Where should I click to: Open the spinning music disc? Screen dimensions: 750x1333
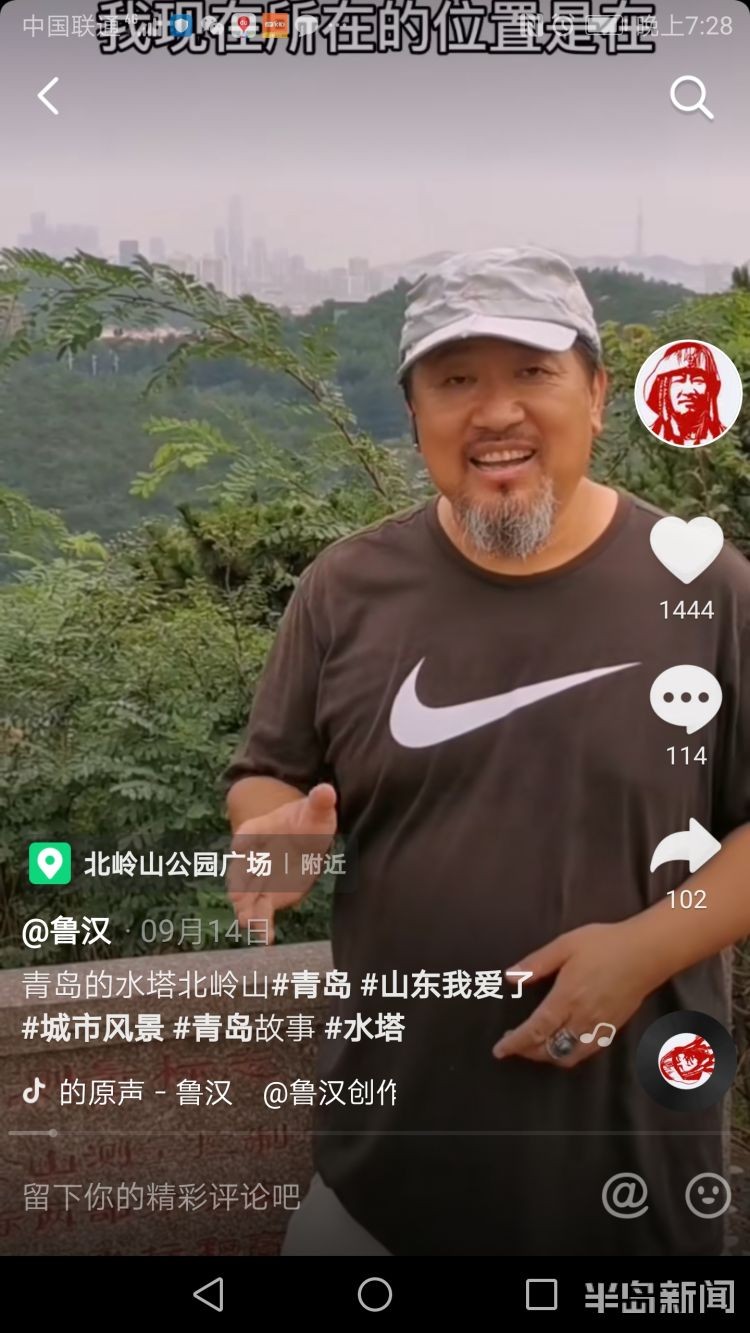(686, 1061)
